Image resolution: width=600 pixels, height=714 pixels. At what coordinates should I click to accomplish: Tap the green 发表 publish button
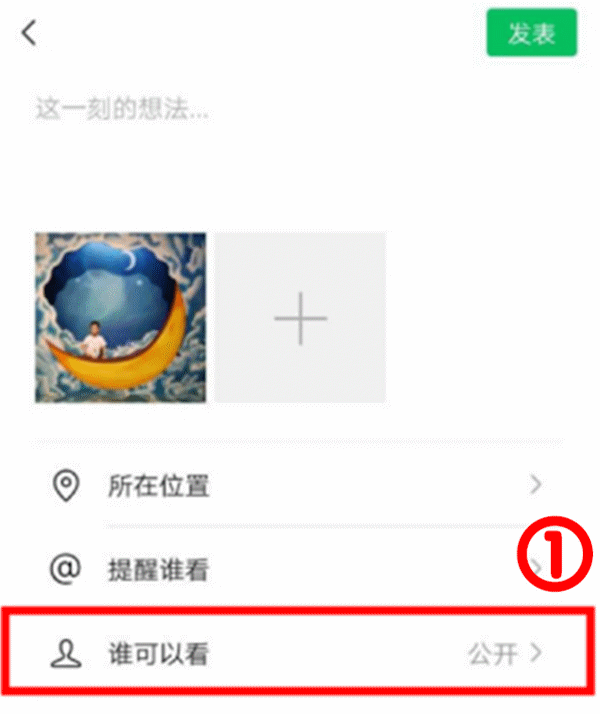pos(531,34)
